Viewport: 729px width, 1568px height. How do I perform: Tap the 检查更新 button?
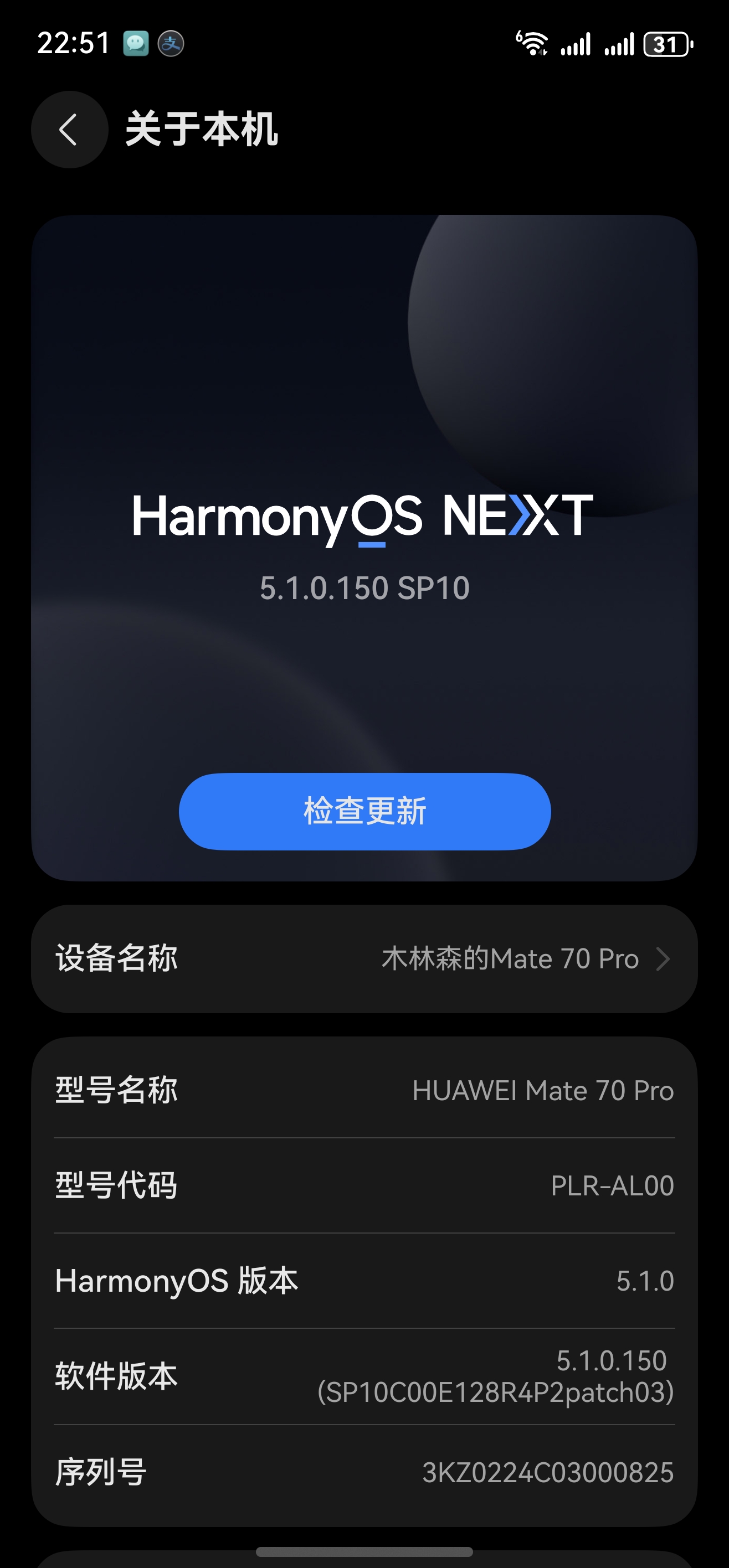coord(364,811)
